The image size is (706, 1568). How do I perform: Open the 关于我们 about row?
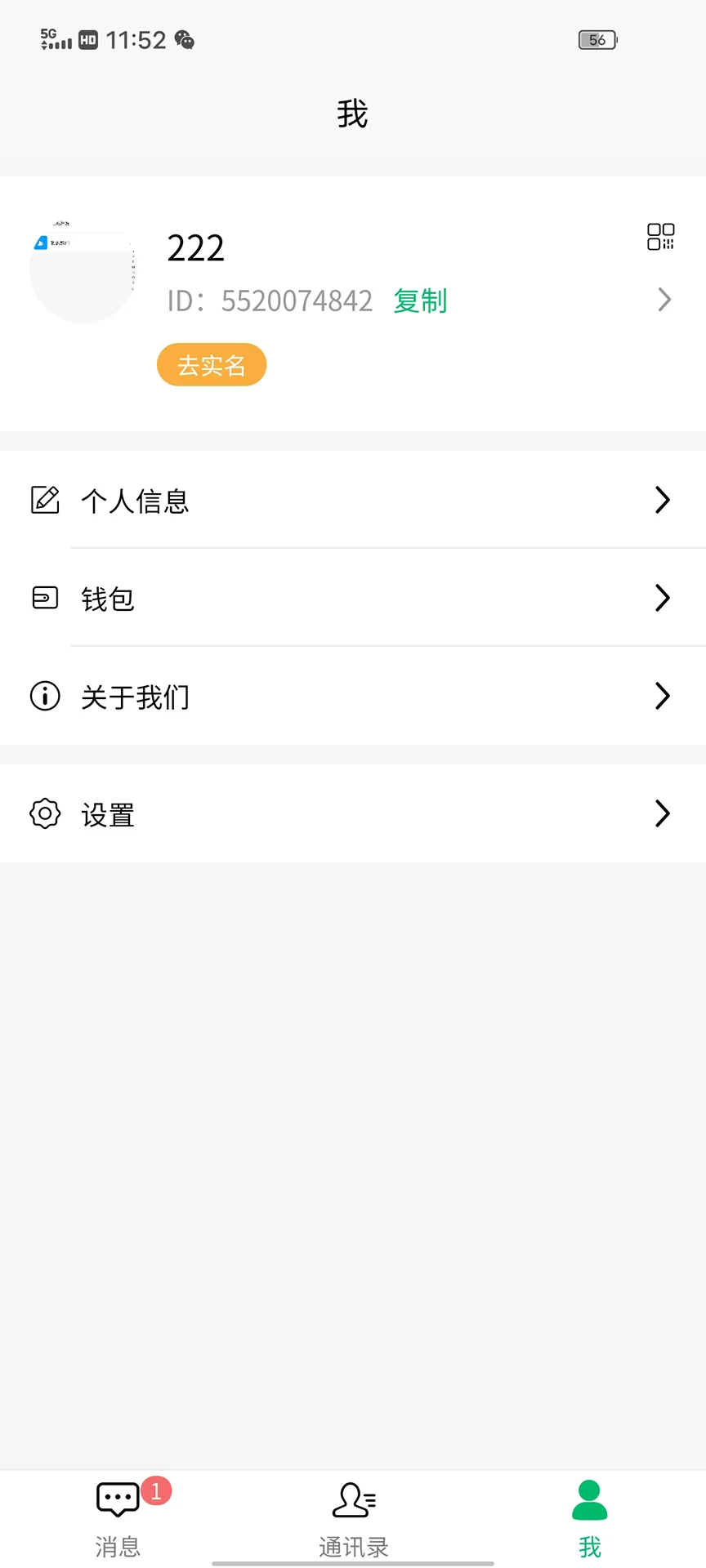click(x=352, y=696)
